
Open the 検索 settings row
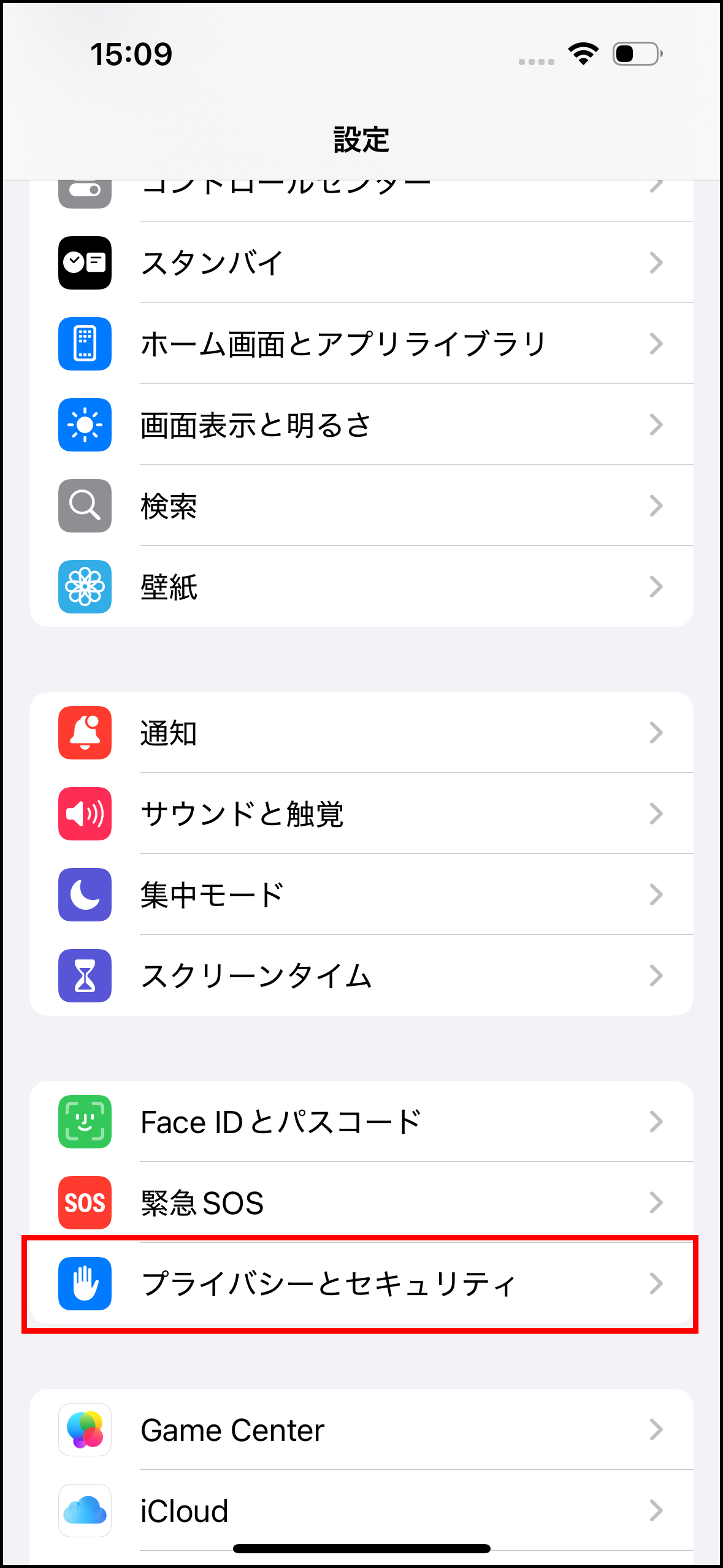[x=361, y=505]
